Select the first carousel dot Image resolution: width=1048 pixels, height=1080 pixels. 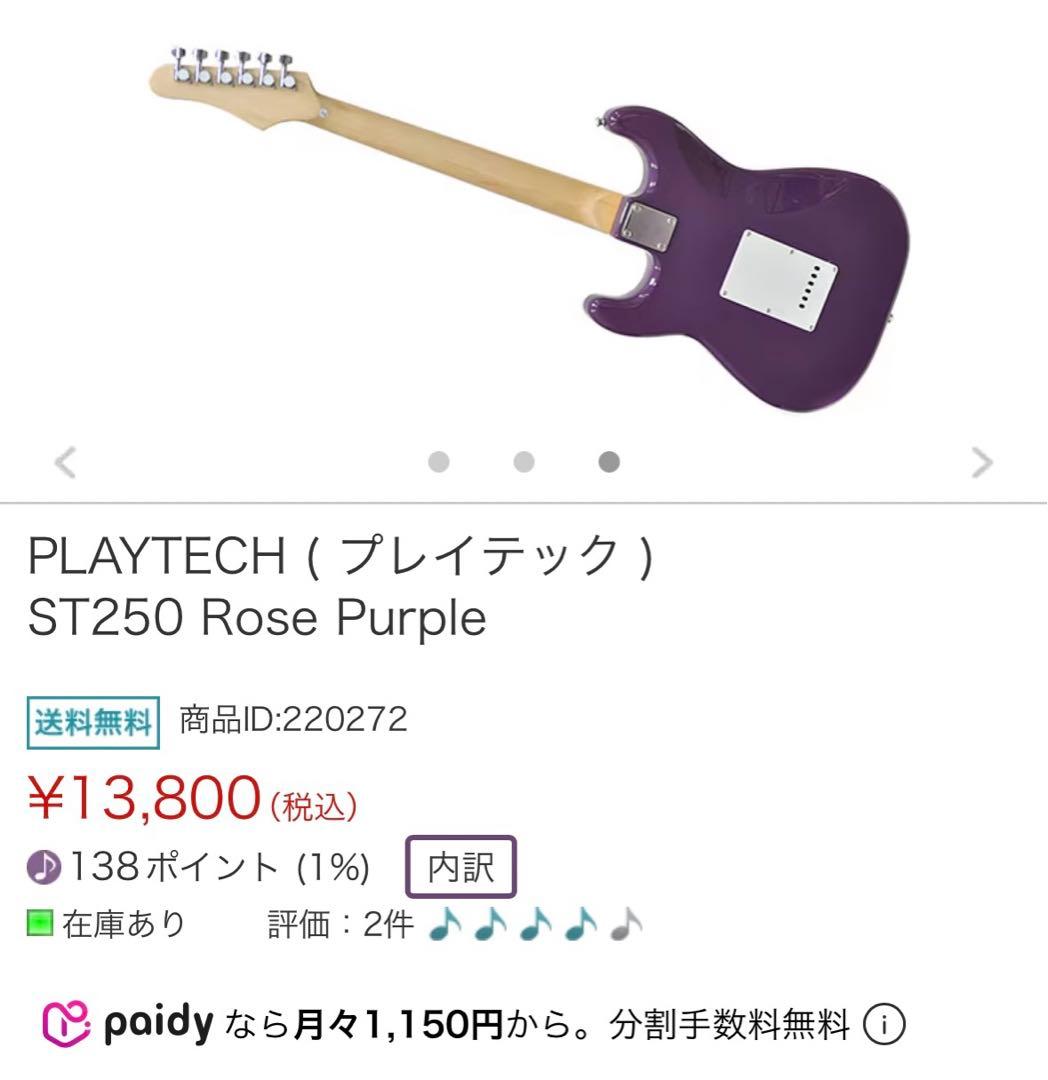click(x=439, y=461)
